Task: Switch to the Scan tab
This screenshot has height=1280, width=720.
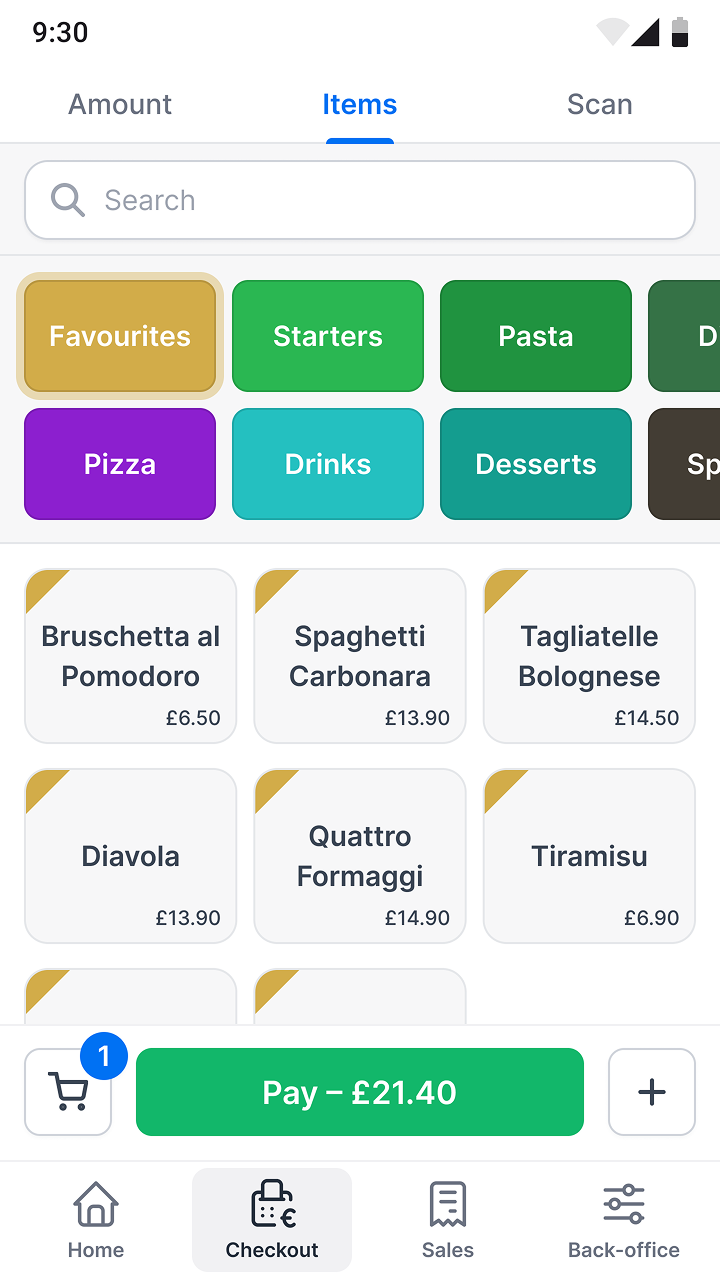Action: click(599, 103)
